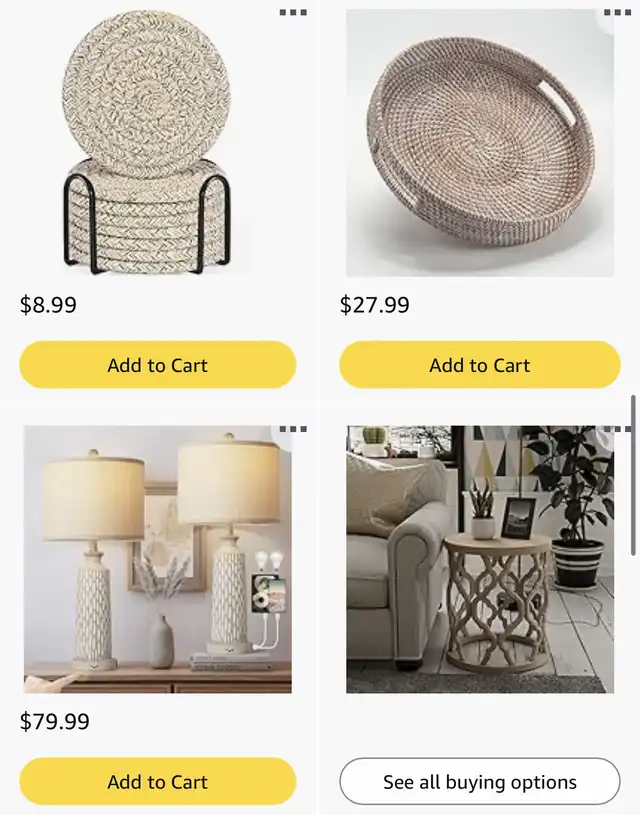Open more options for the woven coasters
Screen dimensions: 640x815
(292, 13)
